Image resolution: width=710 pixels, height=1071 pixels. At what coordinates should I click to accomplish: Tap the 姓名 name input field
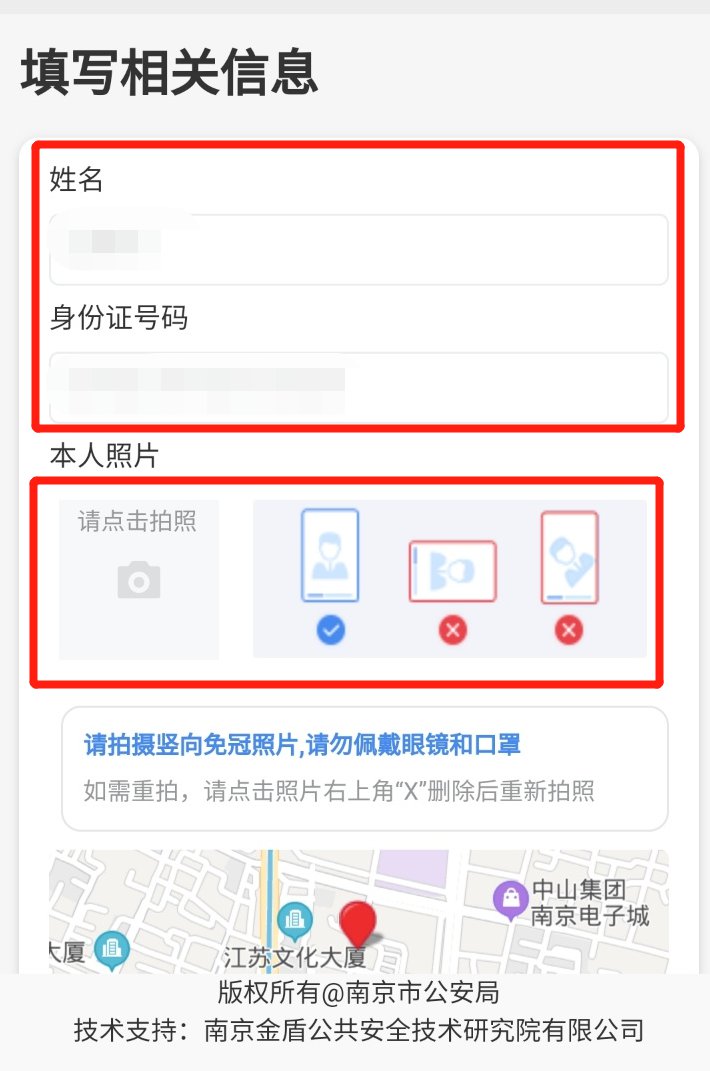[358, 250]
